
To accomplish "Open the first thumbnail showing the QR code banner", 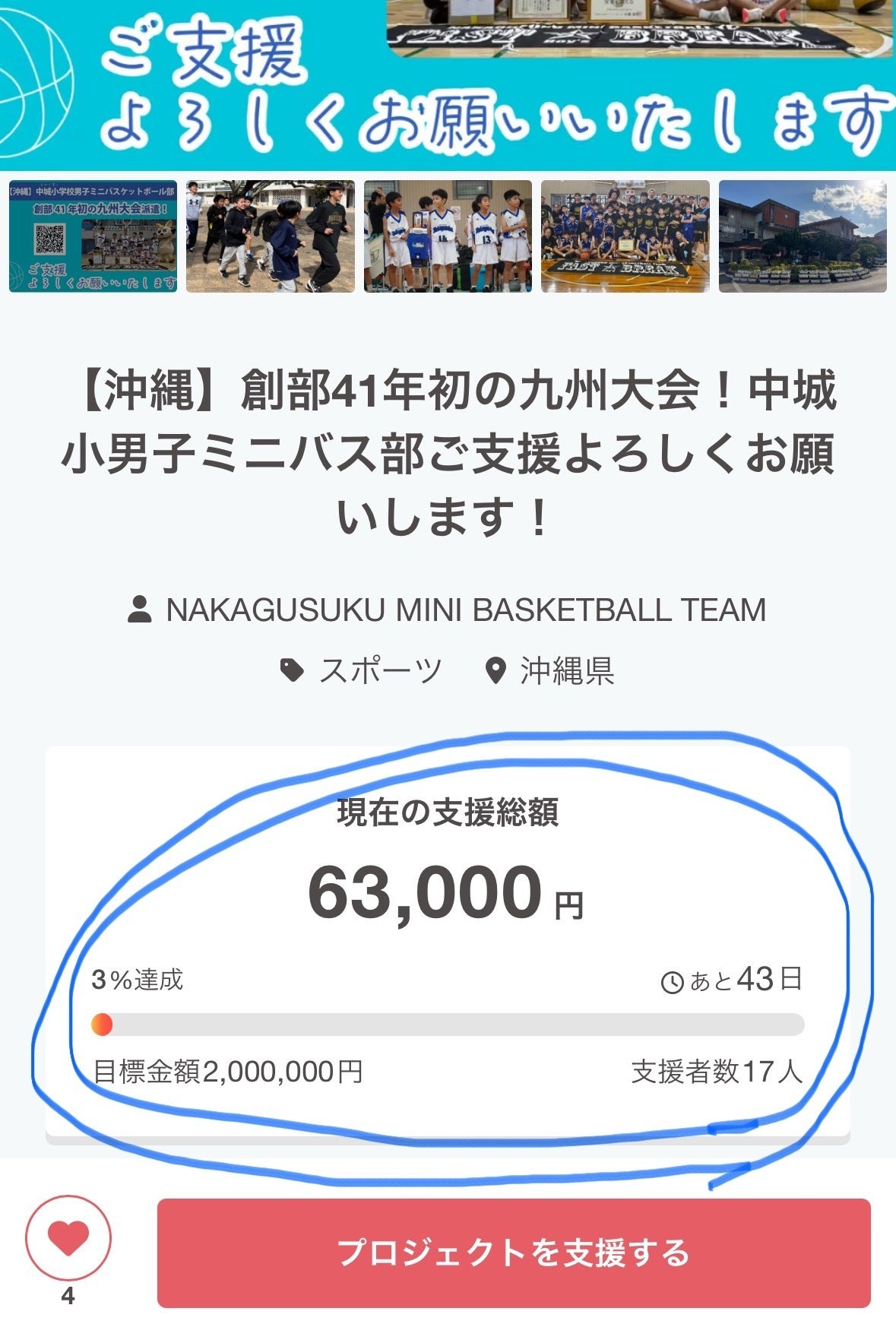I will click(93, 236).
